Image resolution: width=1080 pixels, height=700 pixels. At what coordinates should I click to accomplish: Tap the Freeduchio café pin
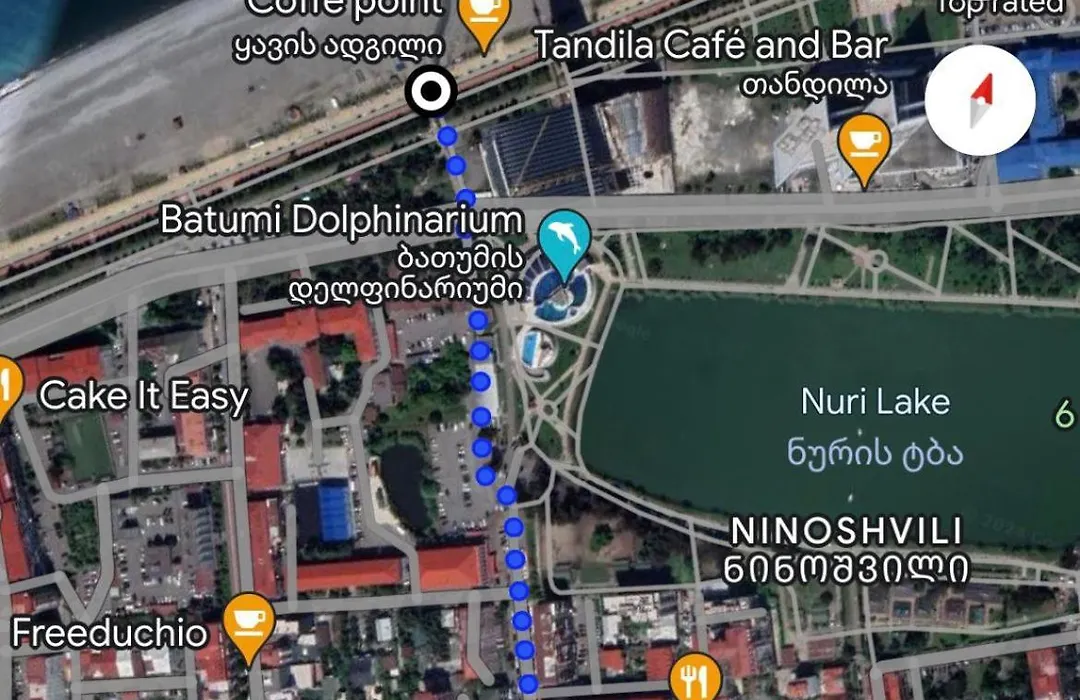click(248, 624)
